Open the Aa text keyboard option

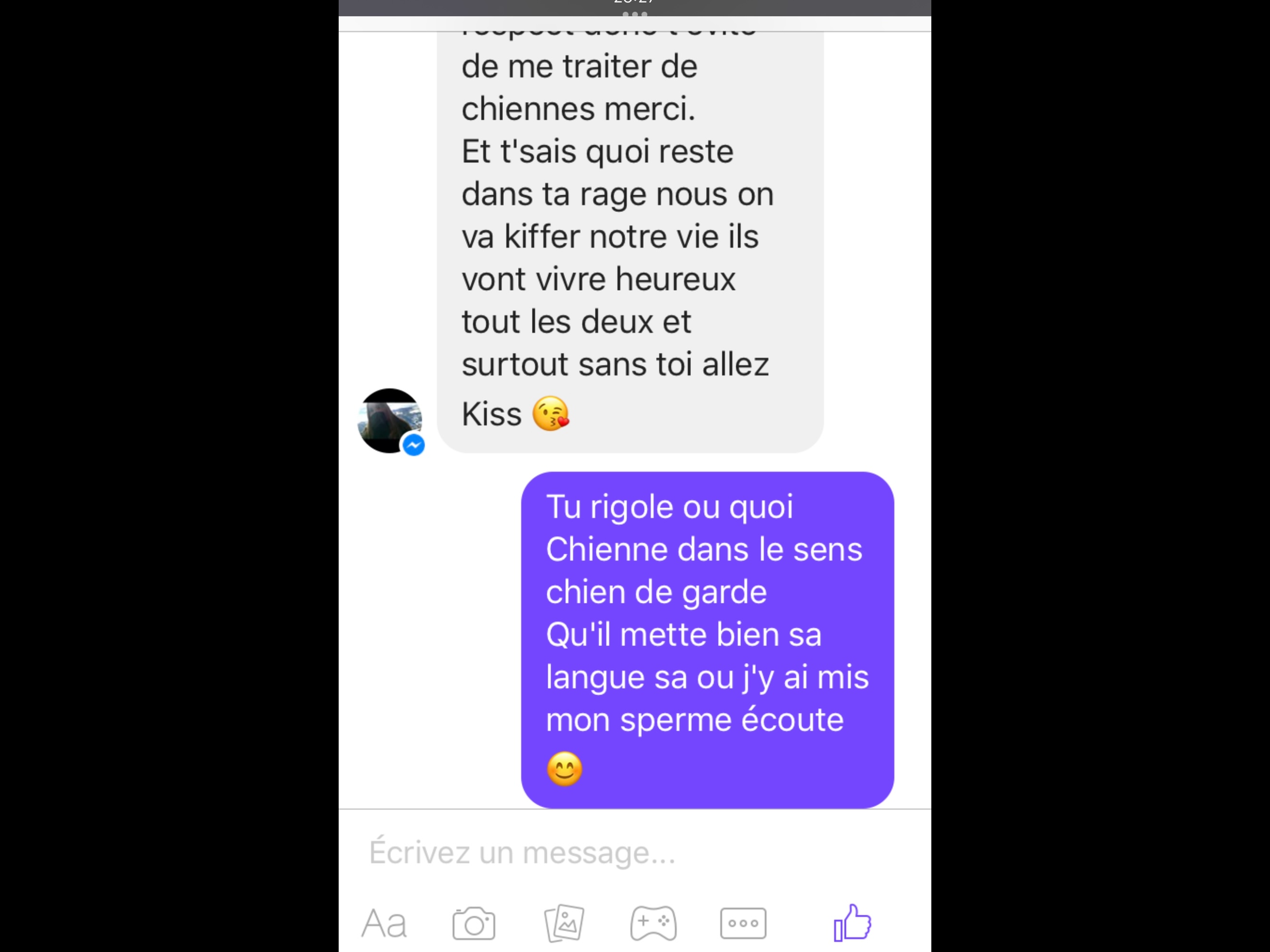click(384, 923)
